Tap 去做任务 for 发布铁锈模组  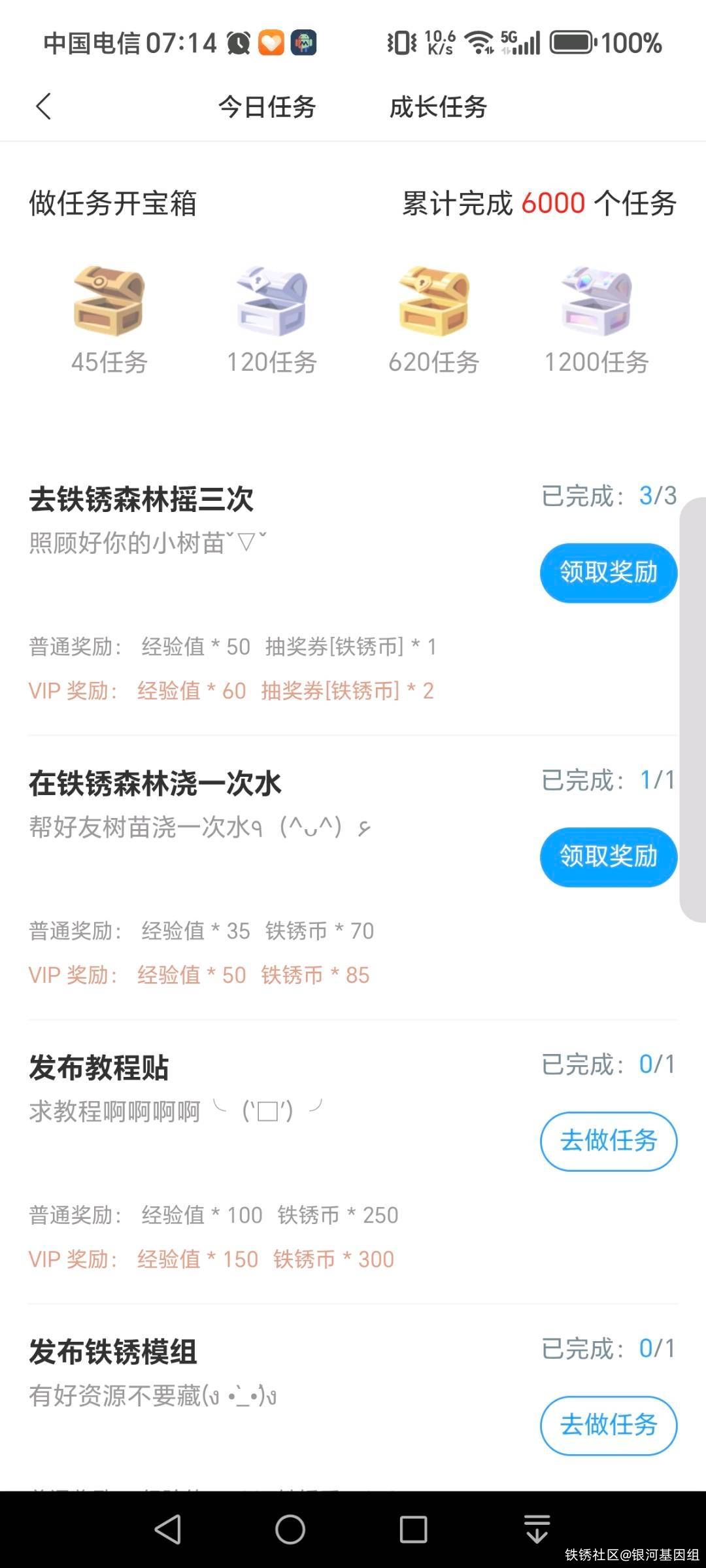[608, 1425]
